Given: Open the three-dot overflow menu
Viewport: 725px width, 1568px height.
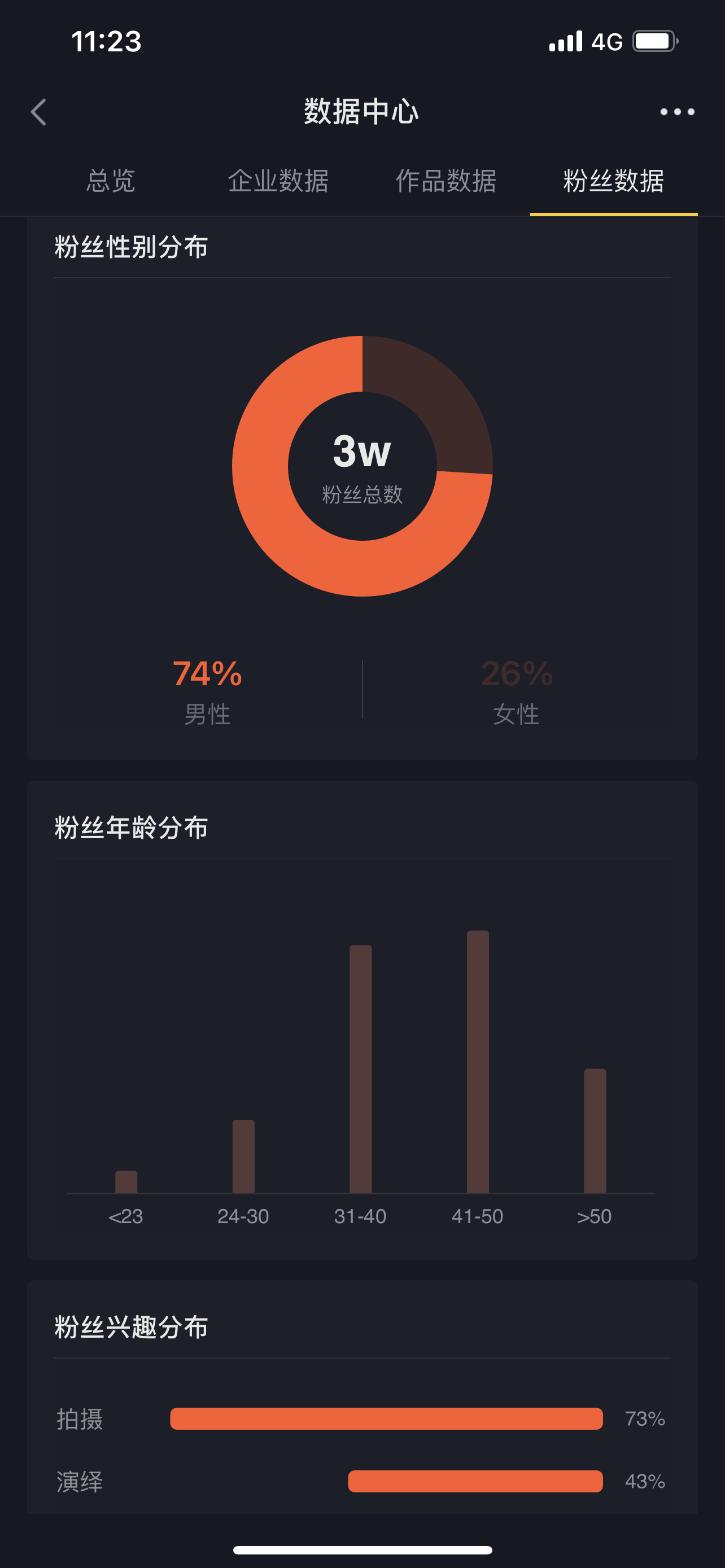Looking at the screenshot, I should [x=677, y=112].
